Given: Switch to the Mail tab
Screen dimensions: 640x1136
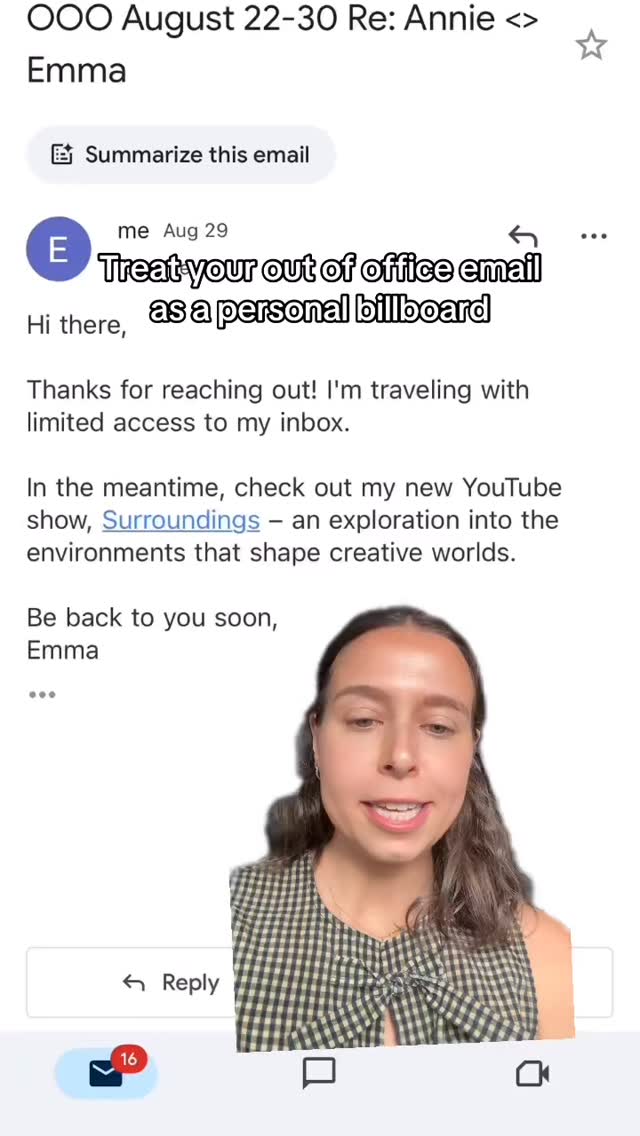Looking at the screenshot, I should coord(106,1073).
